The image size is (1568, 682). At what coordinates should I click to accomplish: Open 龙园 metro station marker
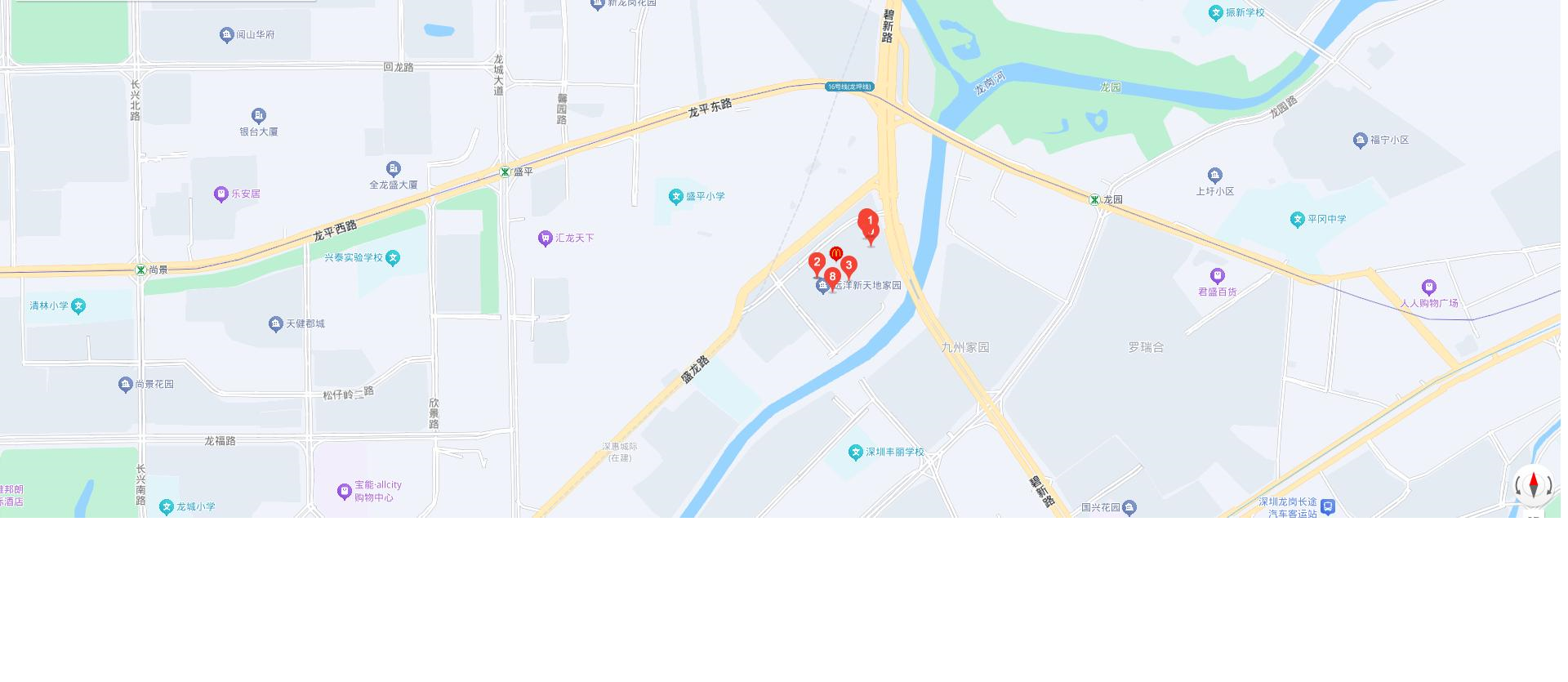pos(1094,199)
